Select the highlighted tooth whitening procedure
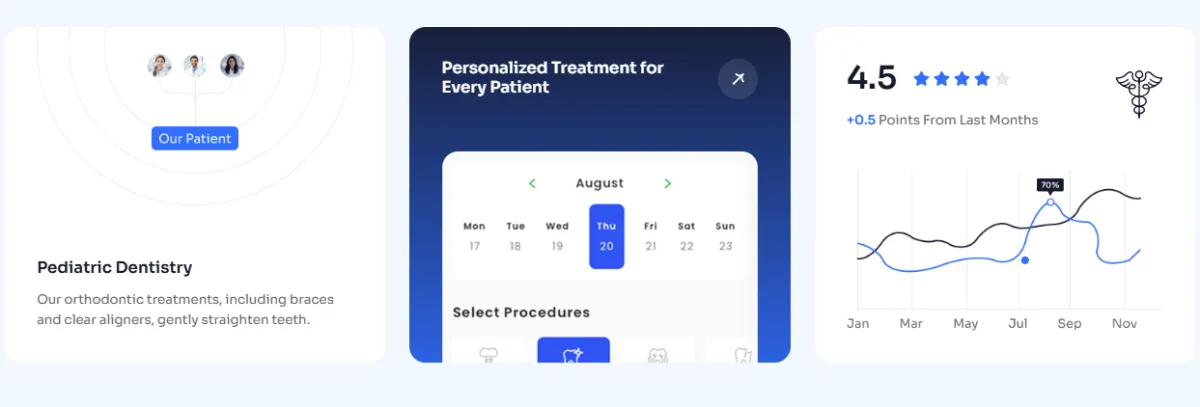 tap(573, 351)
